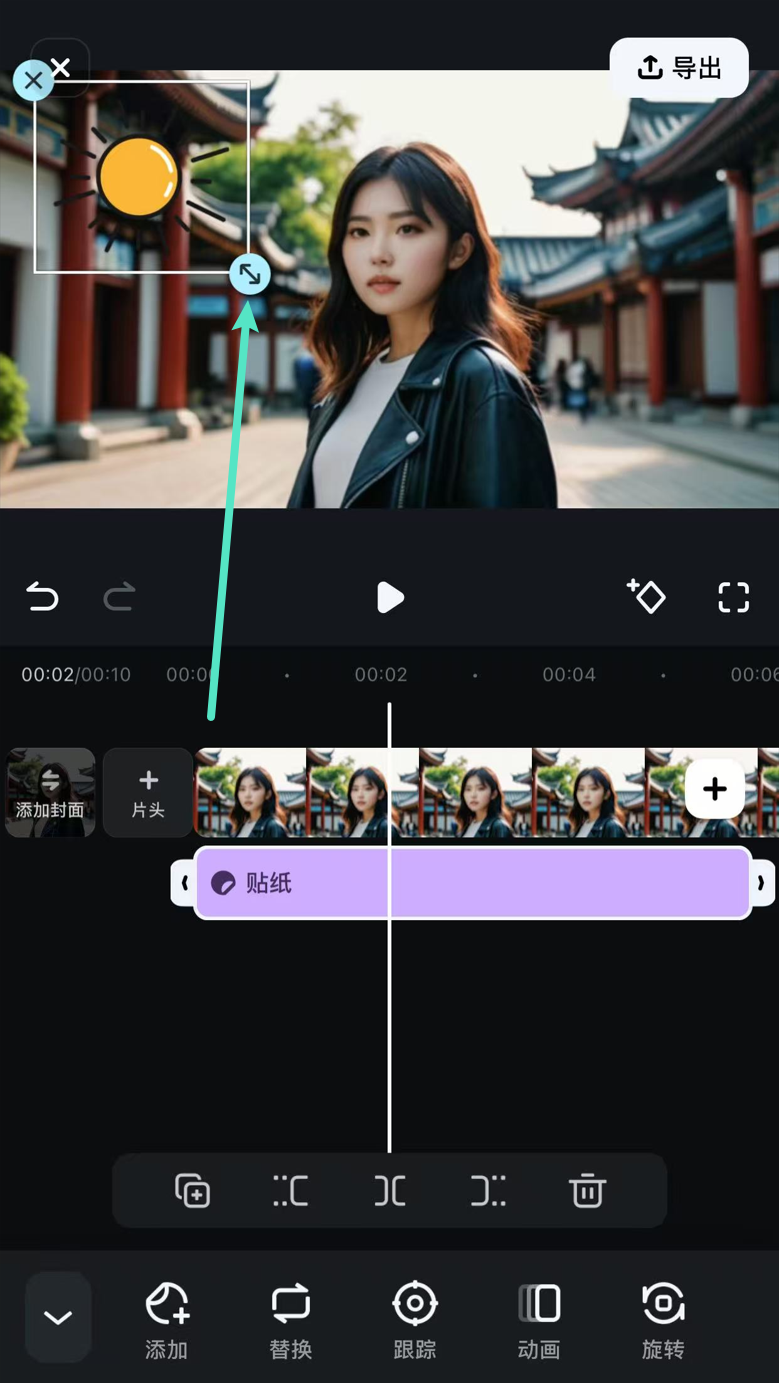Delete the sticker clip with the trash icon
Viewport: 779px width, 1383px height.
click(x=587, y=1190)
